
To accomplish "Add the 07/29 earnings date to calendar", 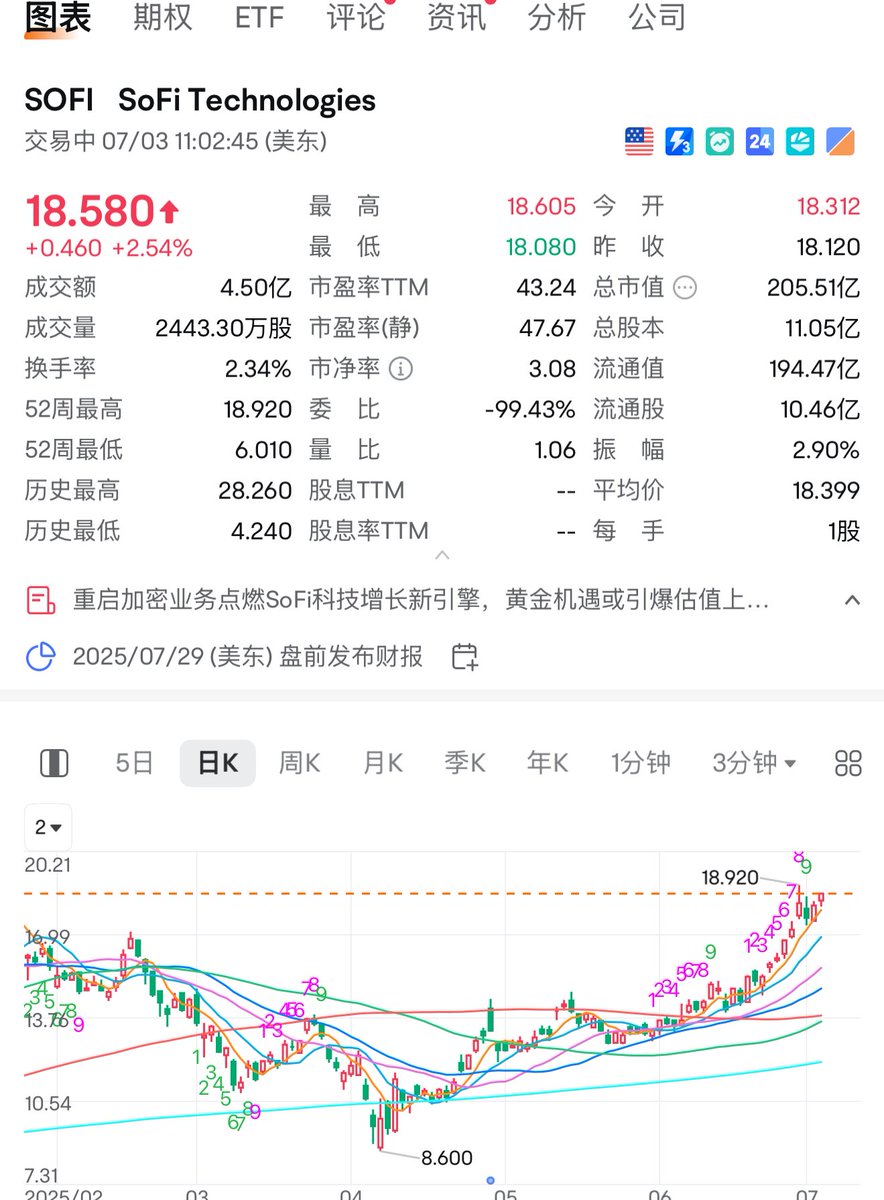I will pyautogui.click(x=465, y=657).
